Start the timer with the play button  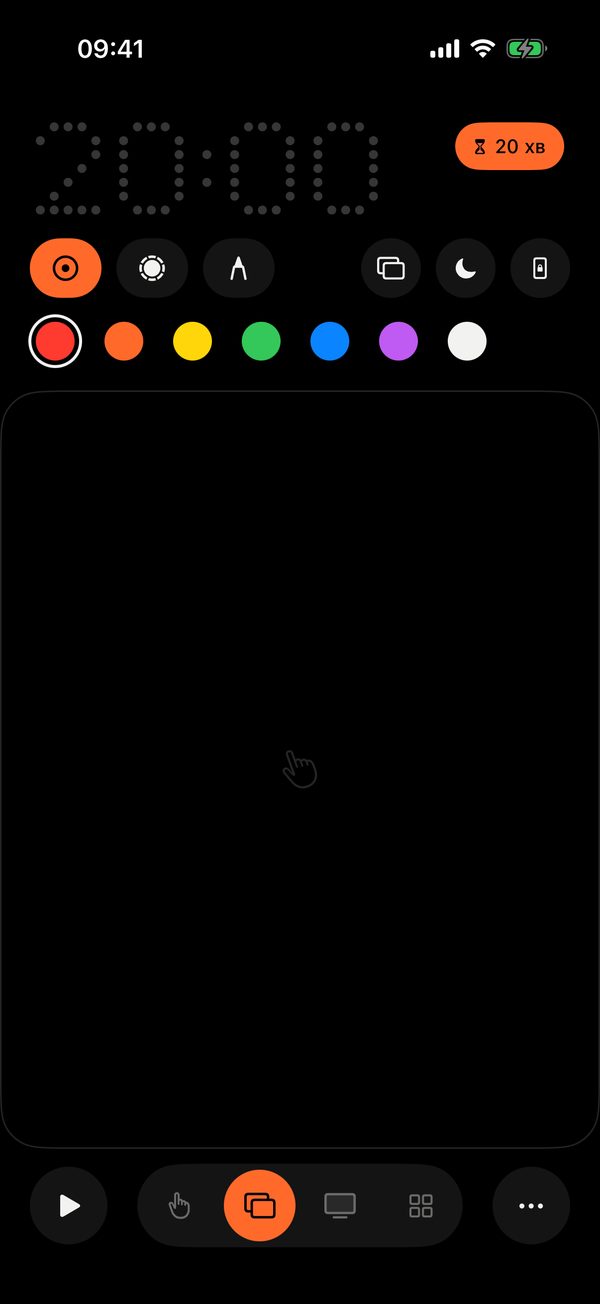point(68,1205)
